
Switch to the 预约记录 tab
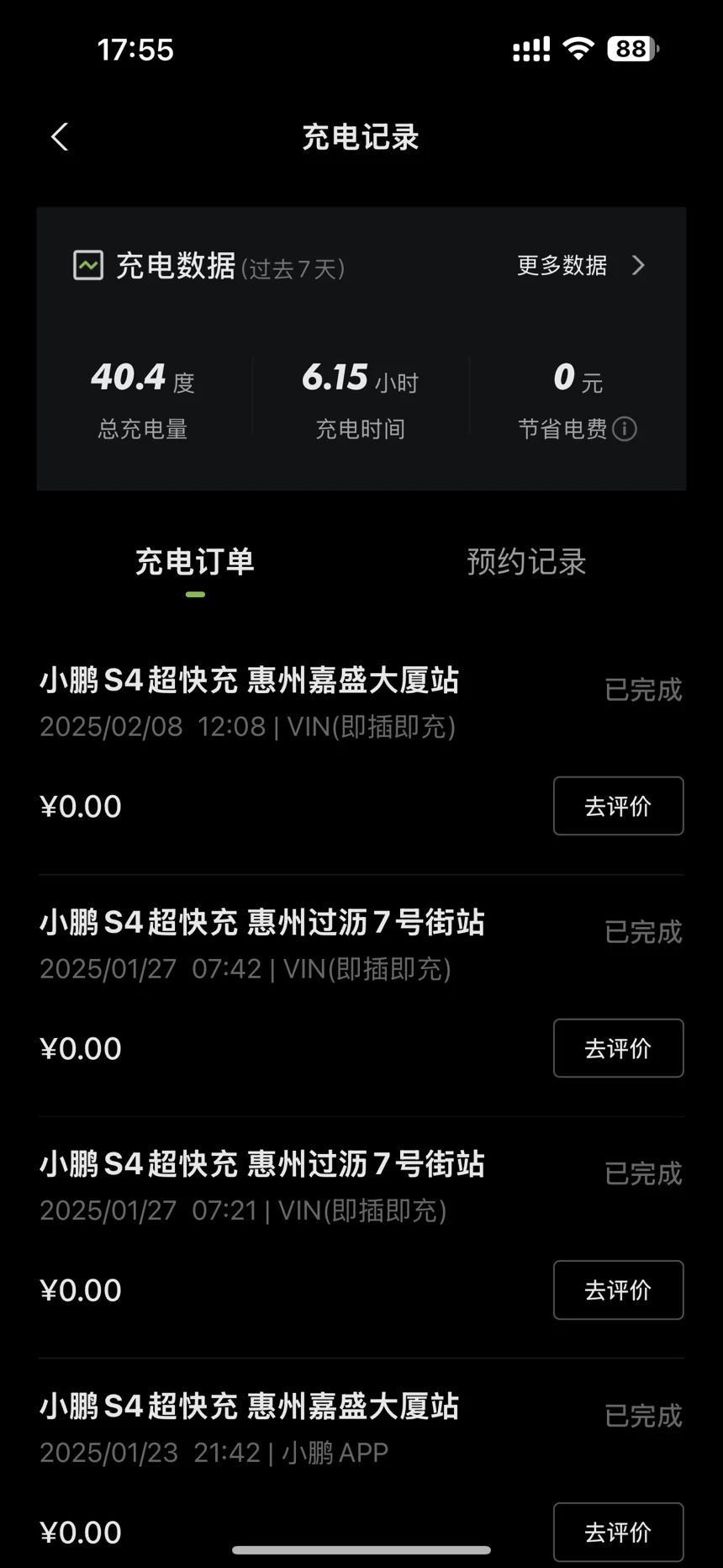526,562
